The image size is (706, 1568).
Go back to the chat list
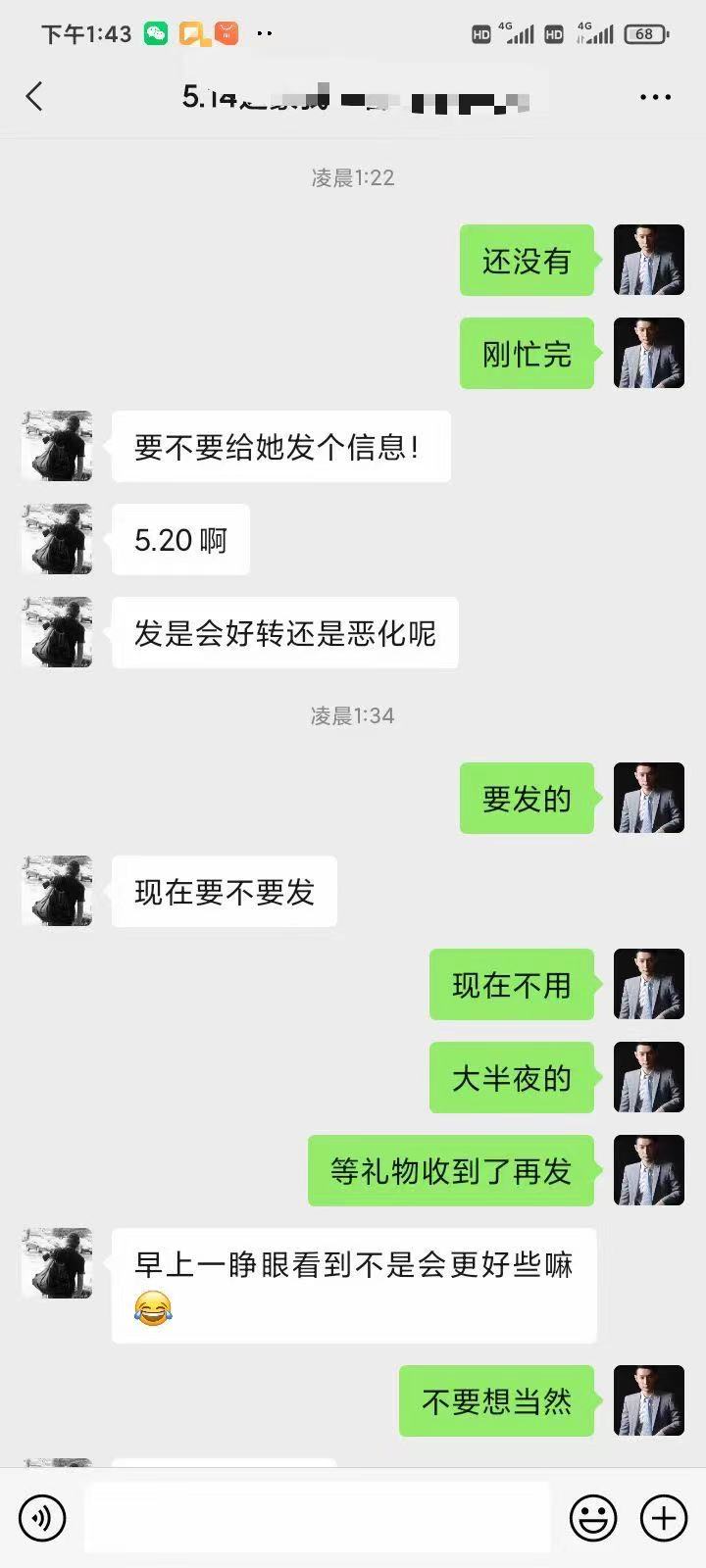tap(35, 96)
